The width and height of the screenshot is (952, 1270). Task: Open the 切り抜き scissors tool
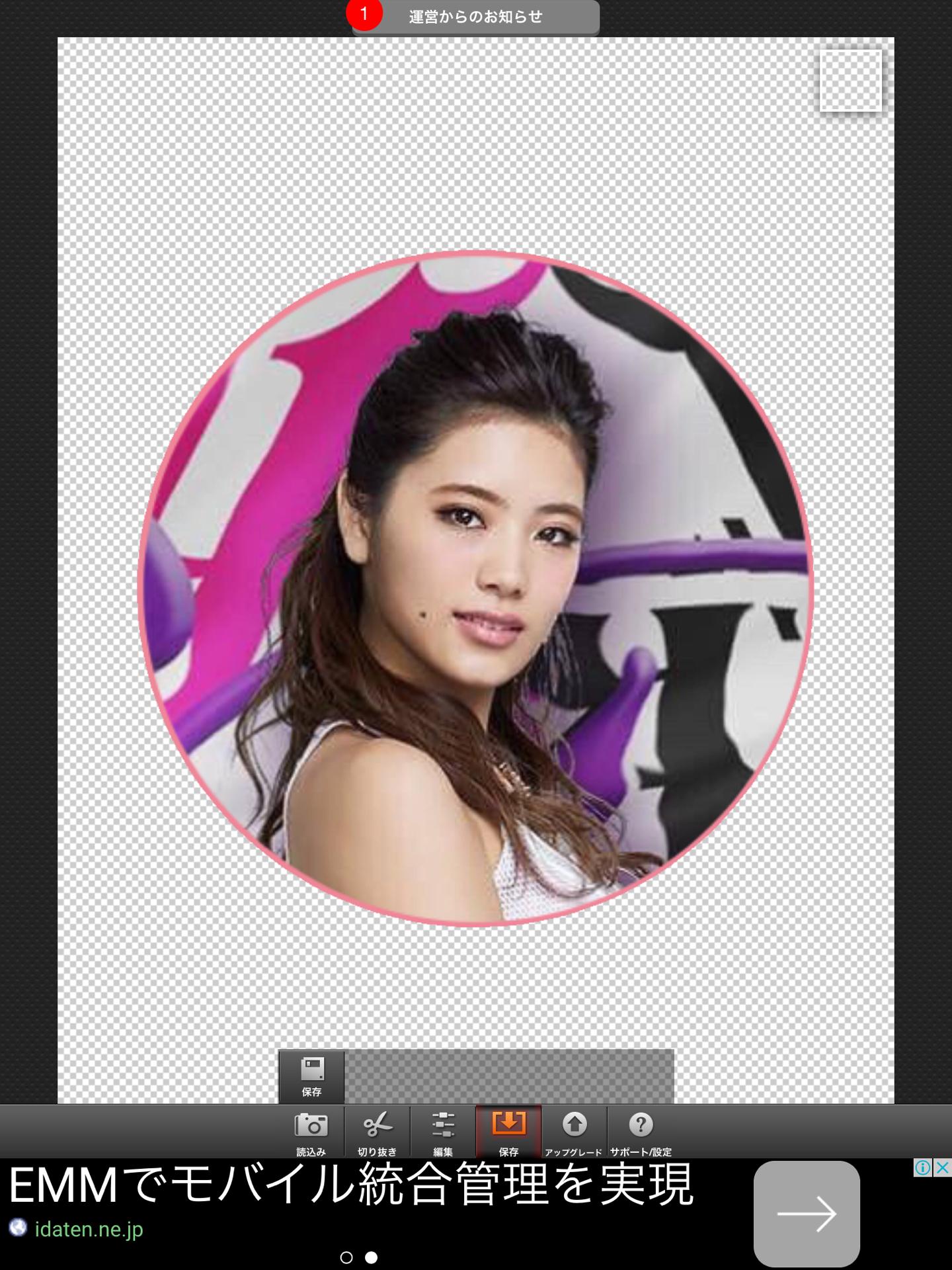[x=377, y=1132]
